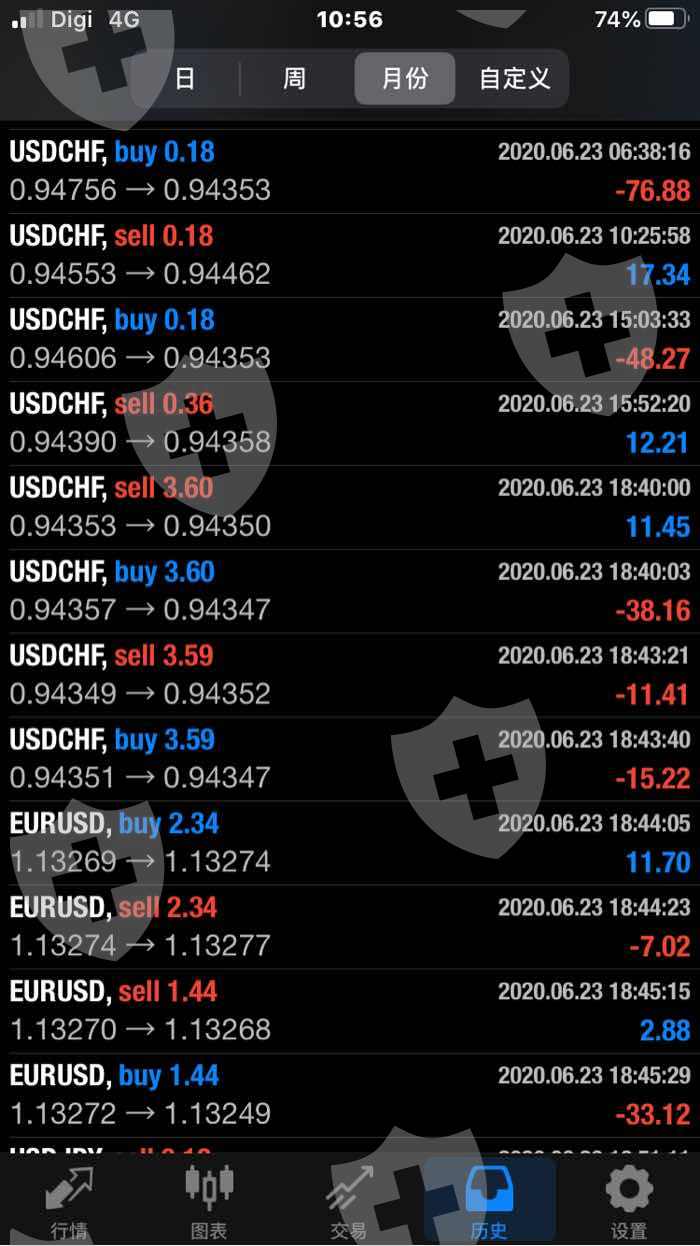Screen dimensions: 700x1246
Task: Open EURUSD buy 2.34 trade details
Action: 350,843
